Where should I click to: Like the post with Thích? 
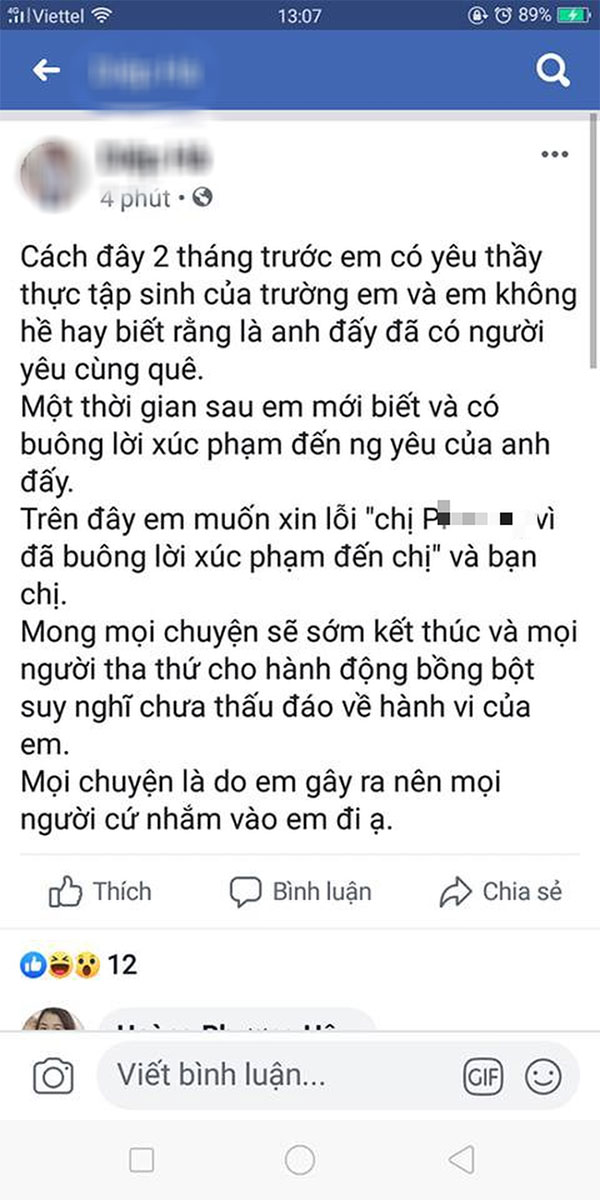[100, 891]
